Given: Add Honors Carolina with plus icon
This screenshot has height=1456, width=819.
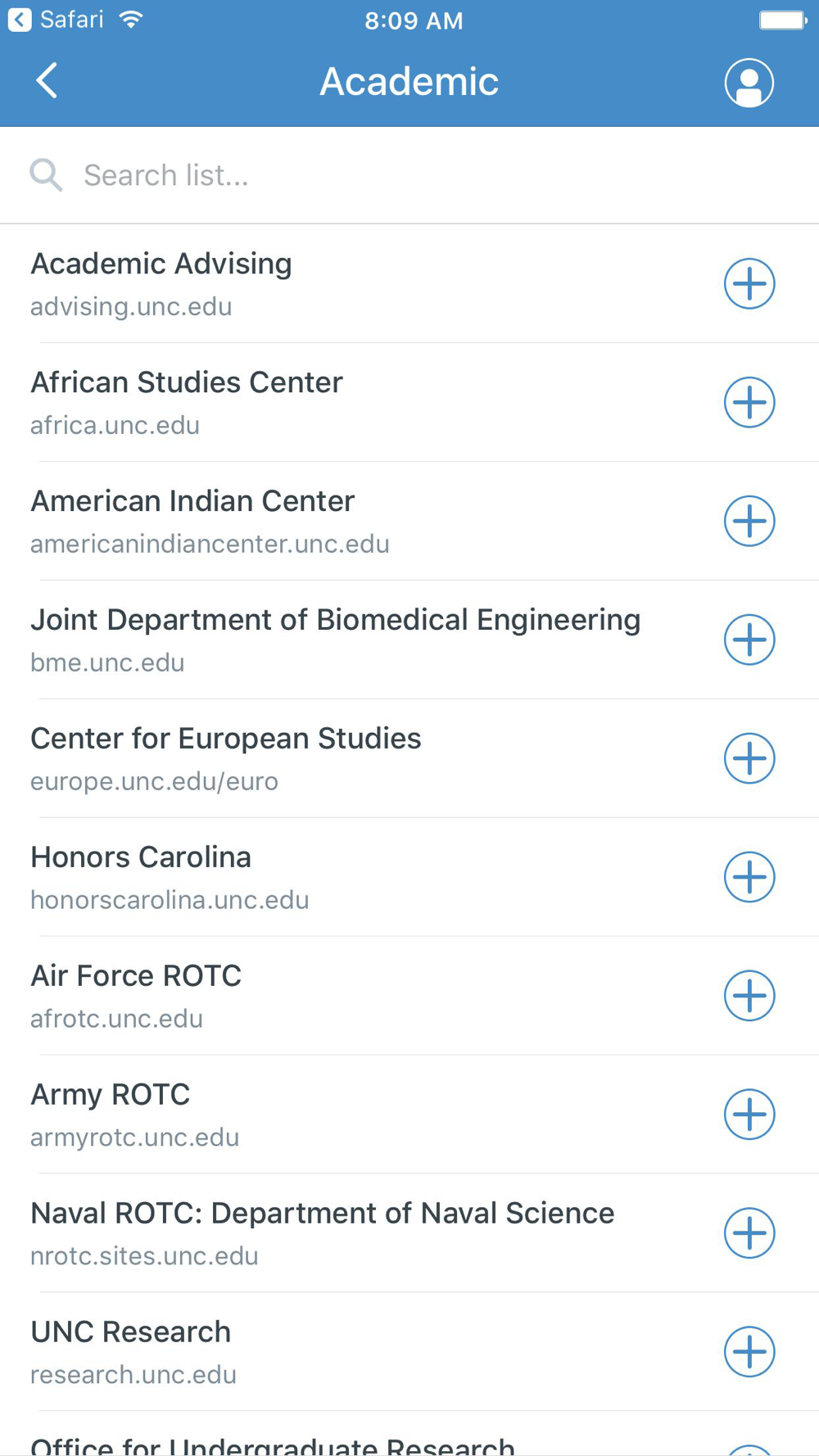Looking at the screenshot, I should tap(749, 877).
